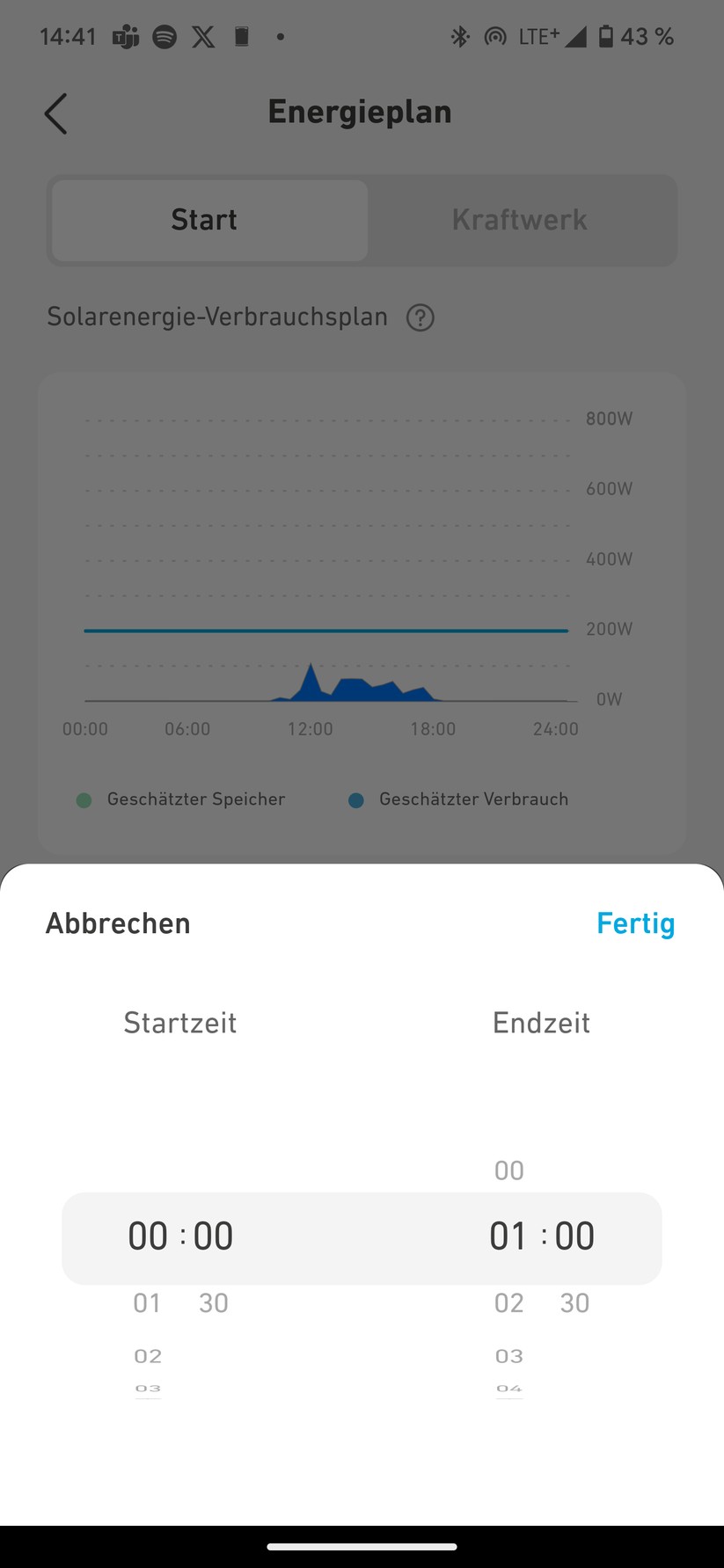Image resolution: width=724 pixels, height=1568 pixels.
Task: Pick hour 02 in the Startzeit wheel
Action: tap(148, 1356)
